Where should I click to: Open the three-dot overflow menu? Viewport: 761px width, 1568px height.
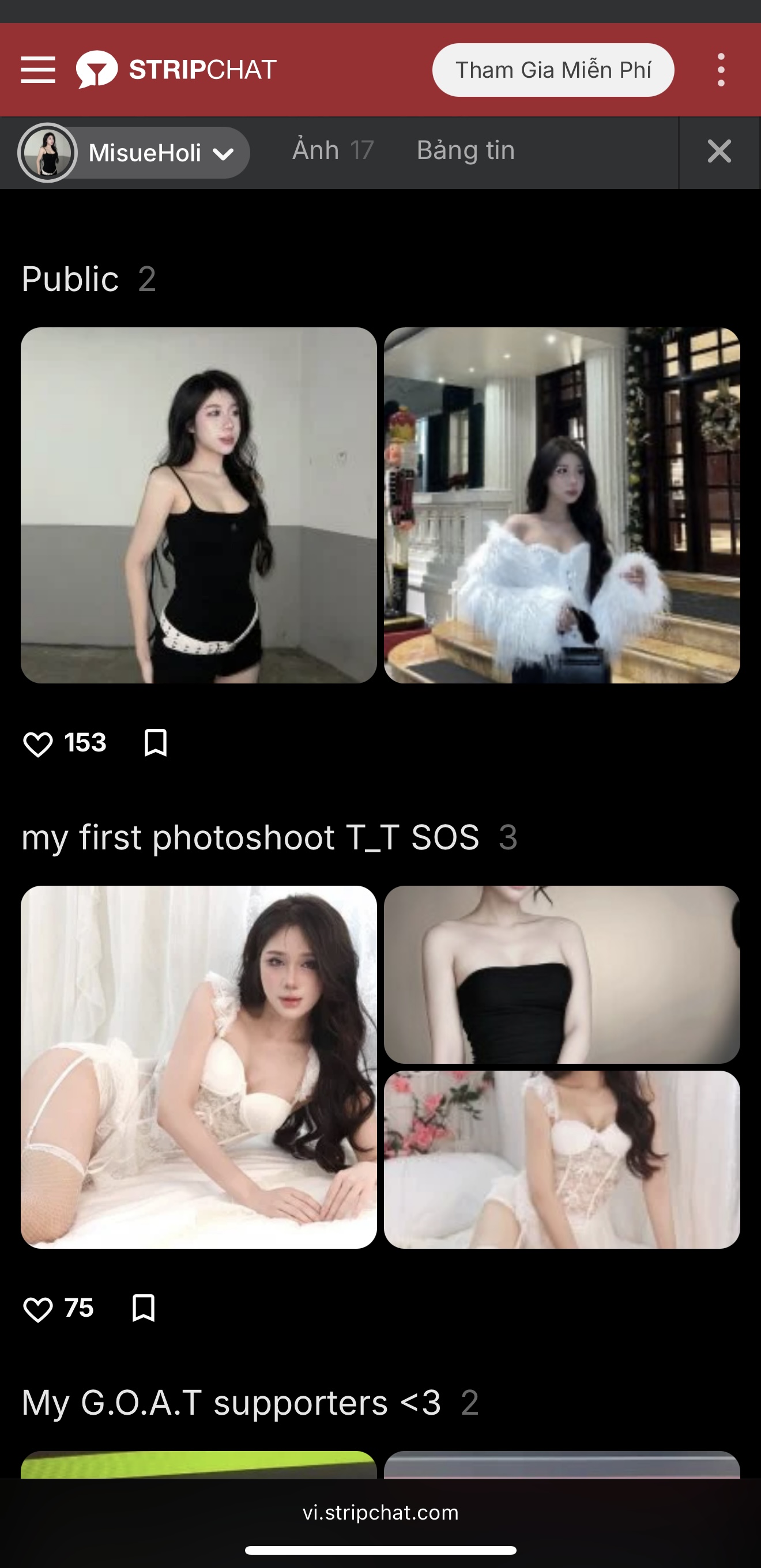pos(721,69)
